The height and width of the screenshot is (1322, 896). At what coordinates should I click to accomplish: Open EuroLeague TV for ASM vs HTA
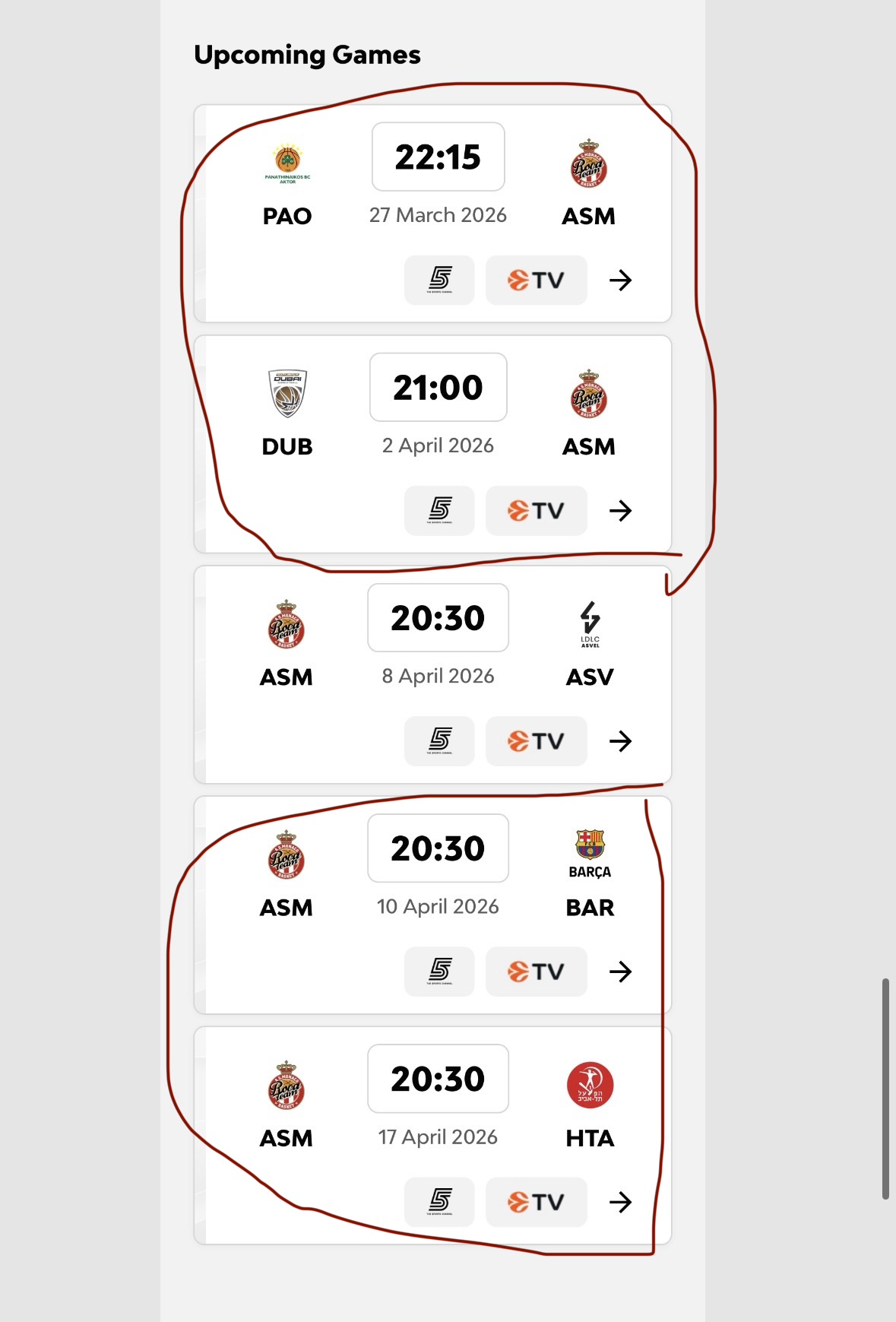click(536, 1202)
